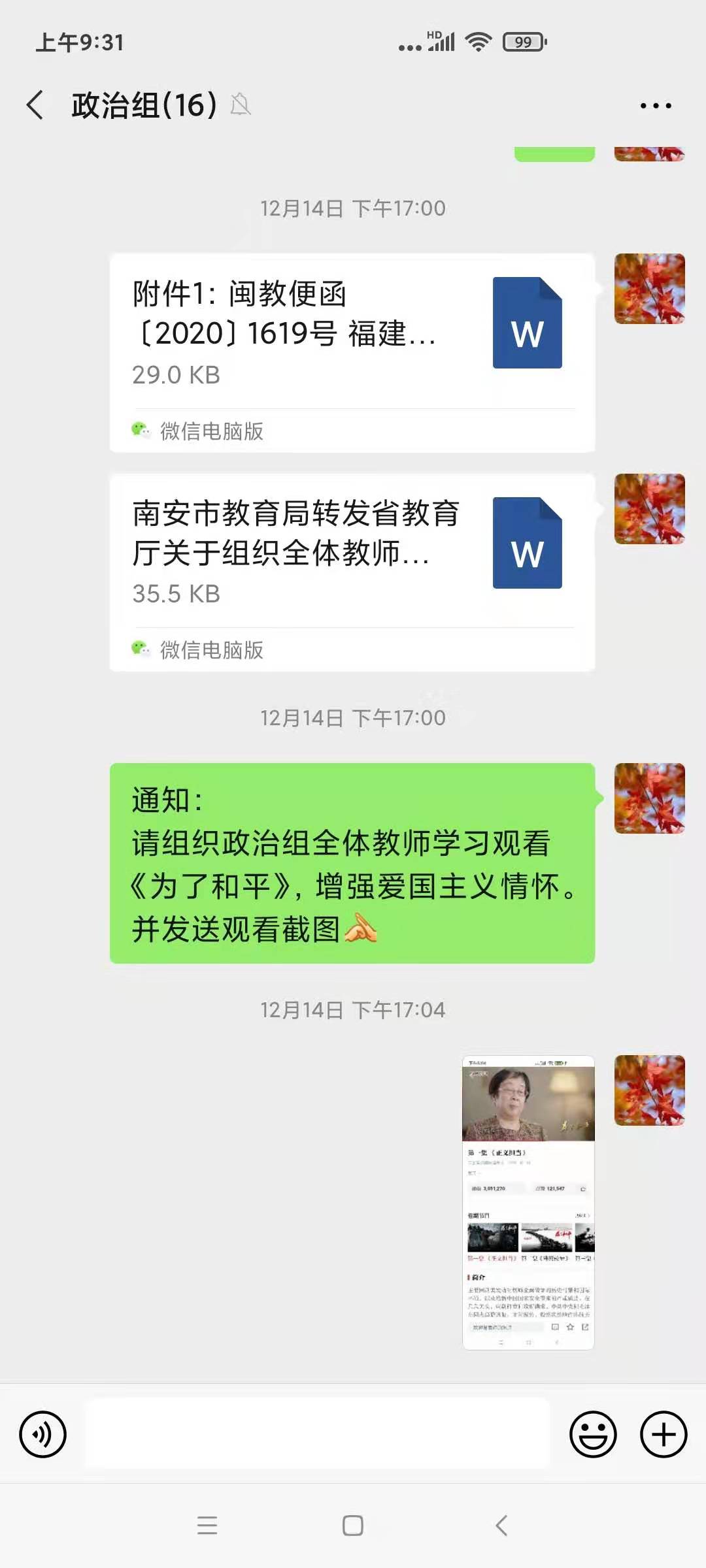
Task: Switch to voice message input
Action: click(43, 1434)
